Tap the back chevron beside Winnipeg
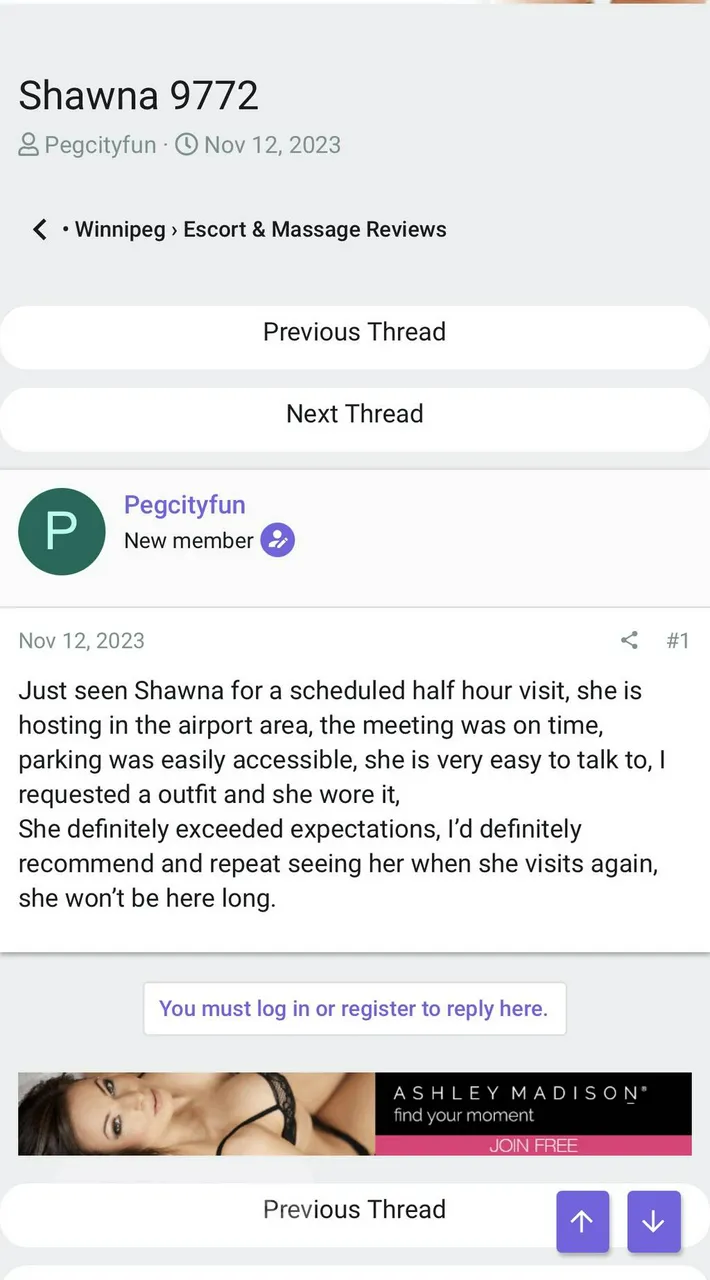 40,230
